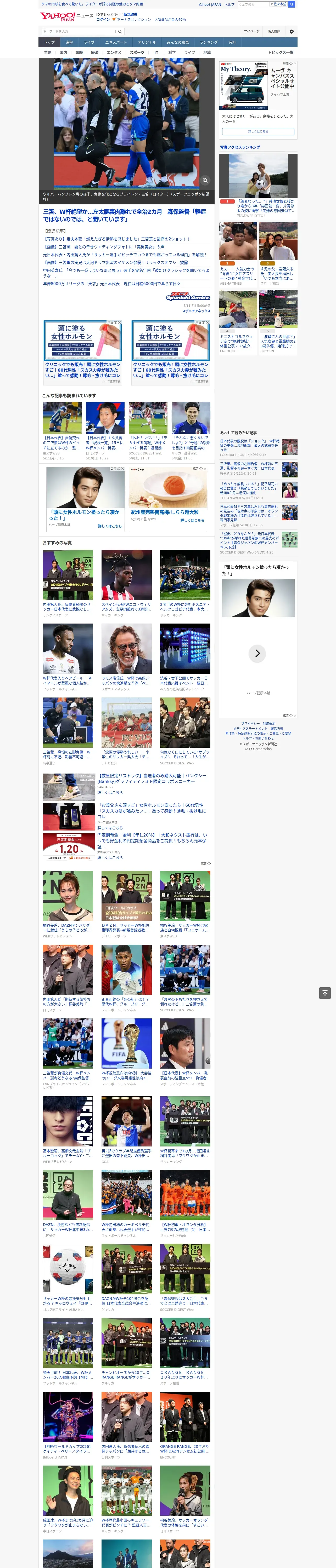Switch to the ランキング tab
This screenshot has height=1568, width=336.
coord(209,43)
